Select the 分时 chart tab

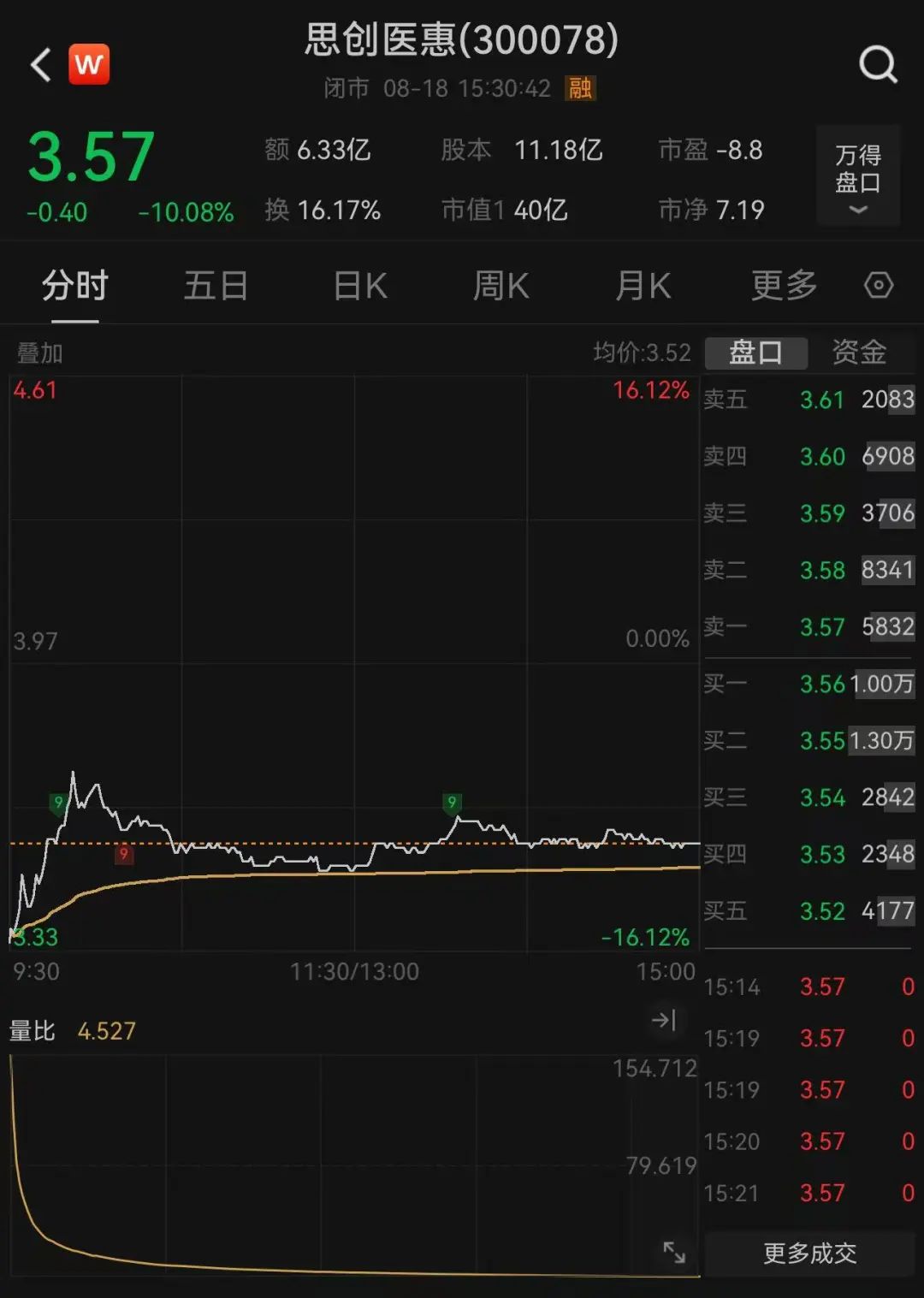(x=75, y=286)
